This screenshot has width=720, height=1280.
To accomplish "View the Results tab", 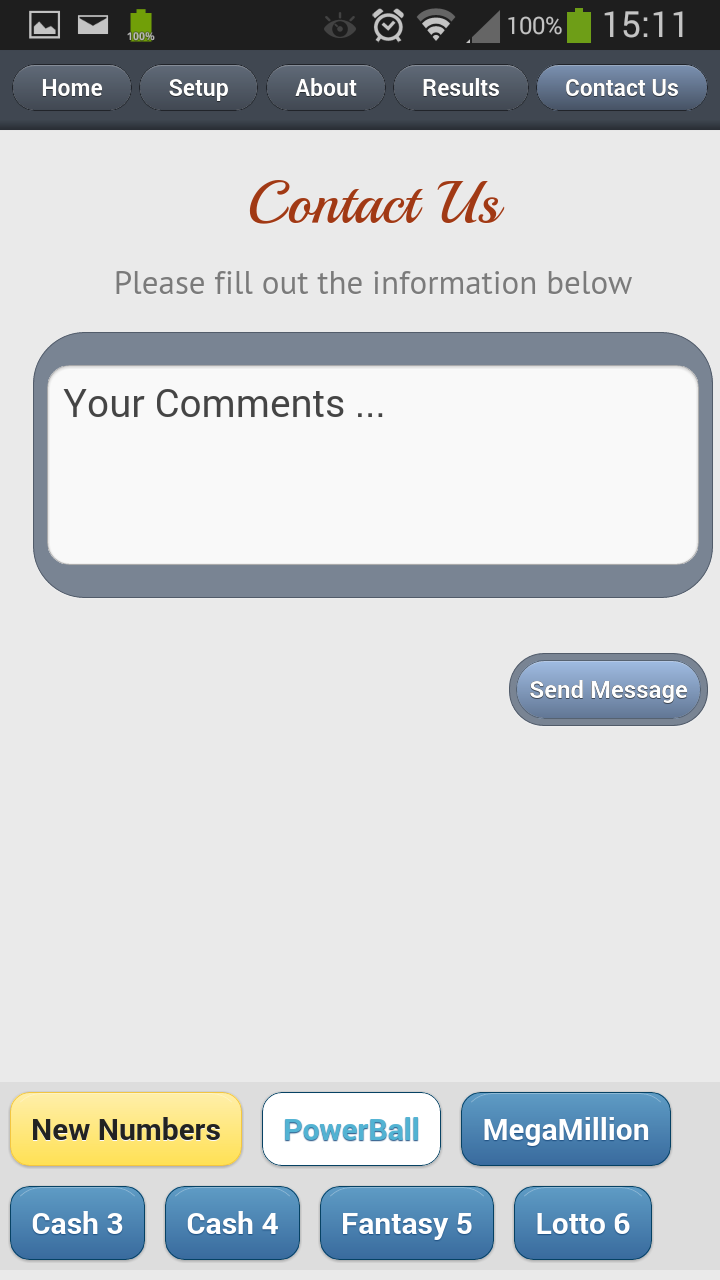I will coord(461,88).
